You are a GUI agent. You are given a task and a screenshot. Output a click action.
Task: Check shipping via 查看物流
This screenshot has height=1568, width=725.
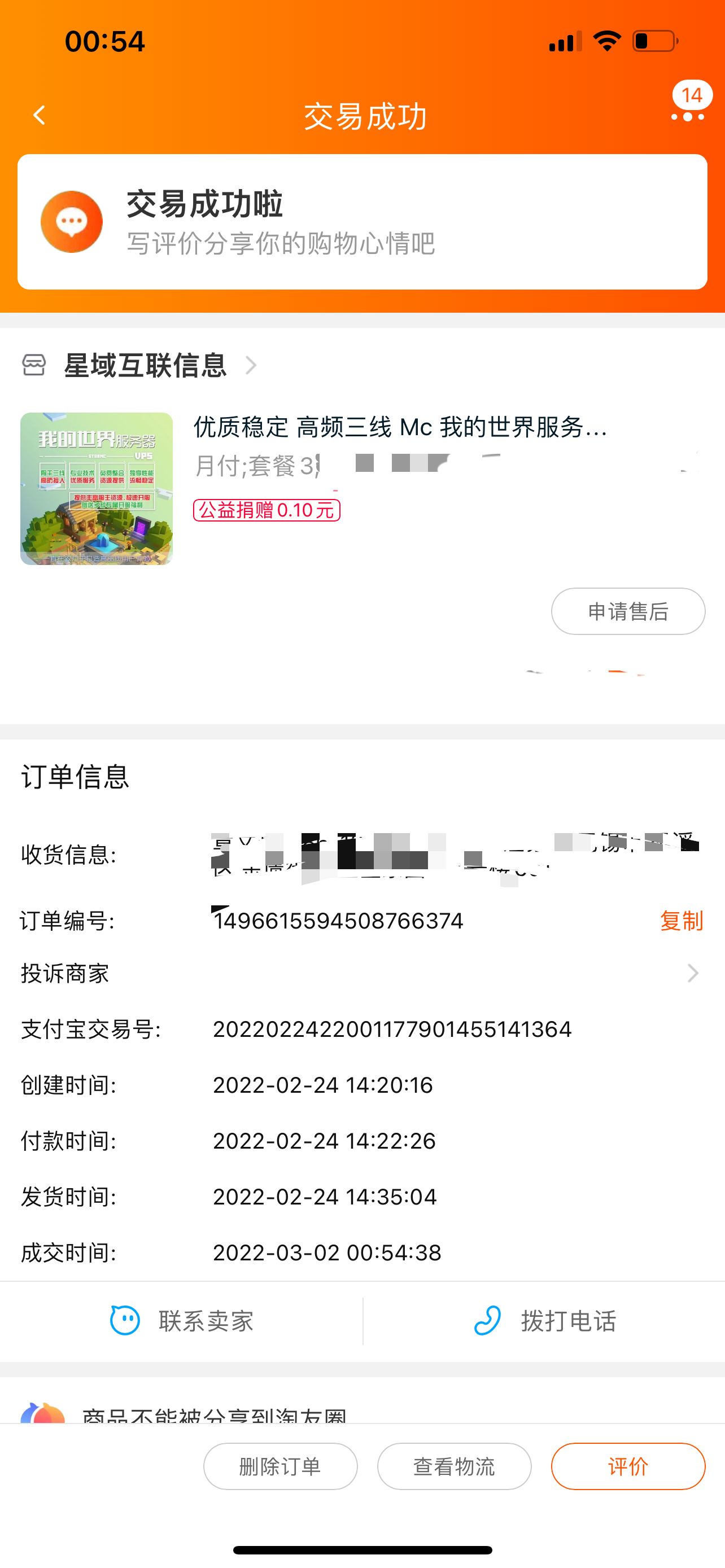coord(454,1466)
